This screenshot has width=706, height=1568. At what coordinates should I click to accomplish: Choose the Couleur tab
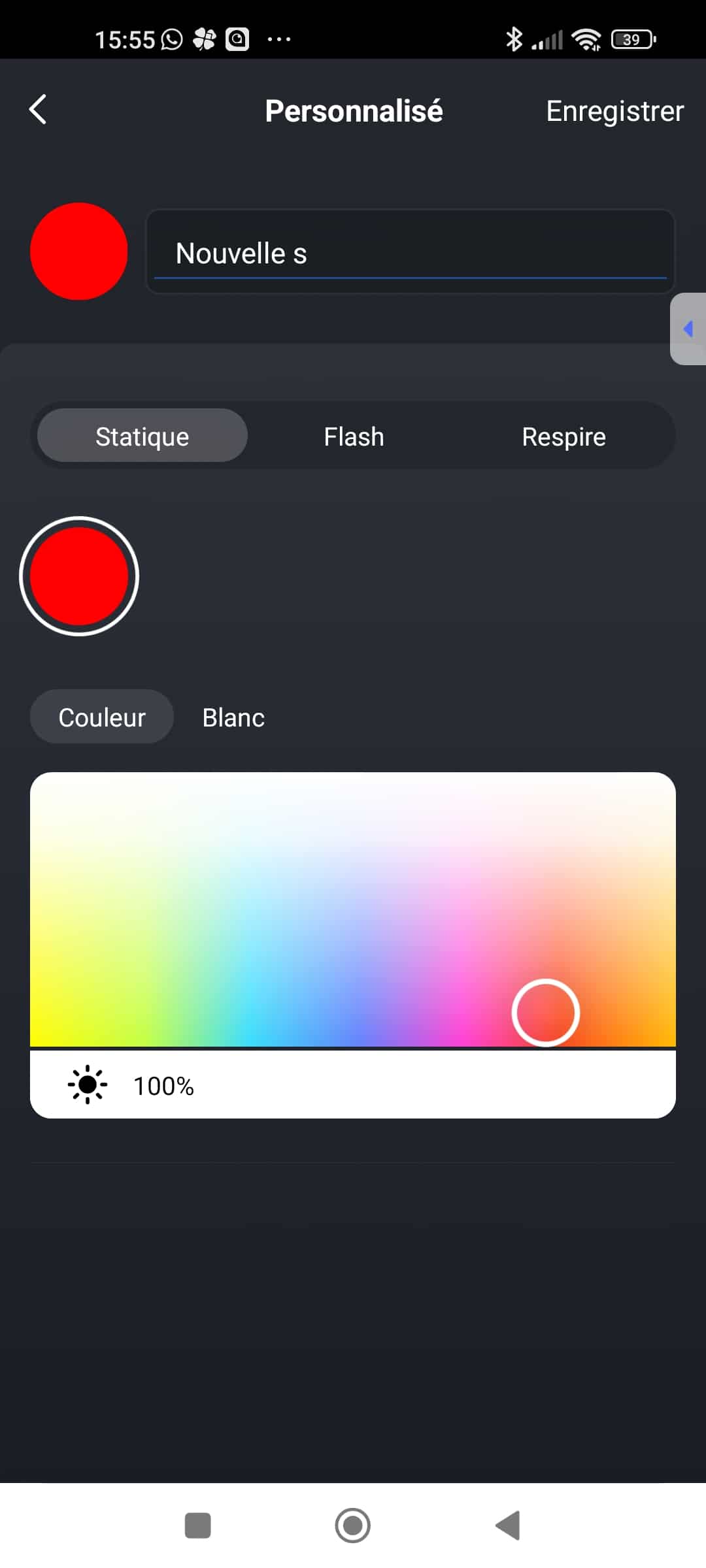click(x=102, y=717)
